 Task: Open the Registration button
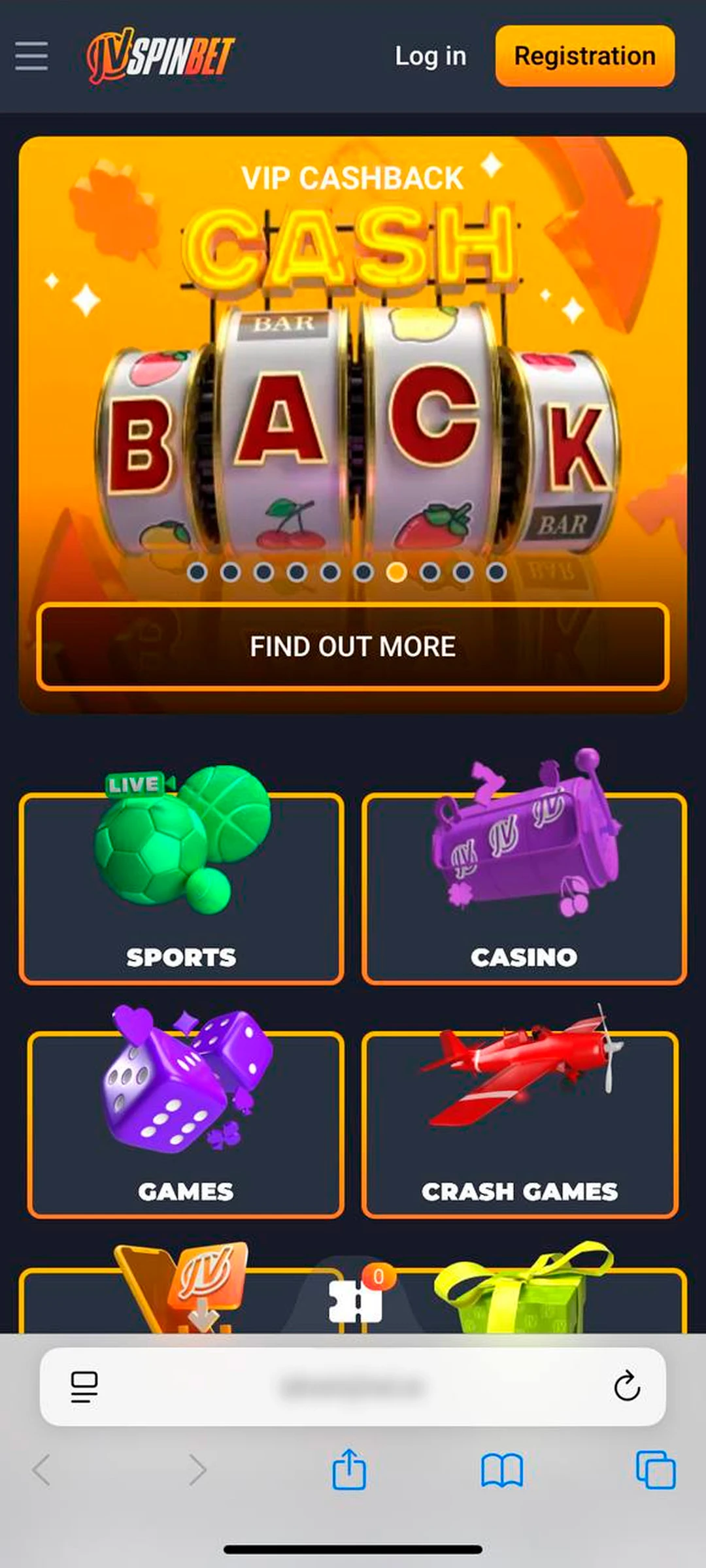584,56
